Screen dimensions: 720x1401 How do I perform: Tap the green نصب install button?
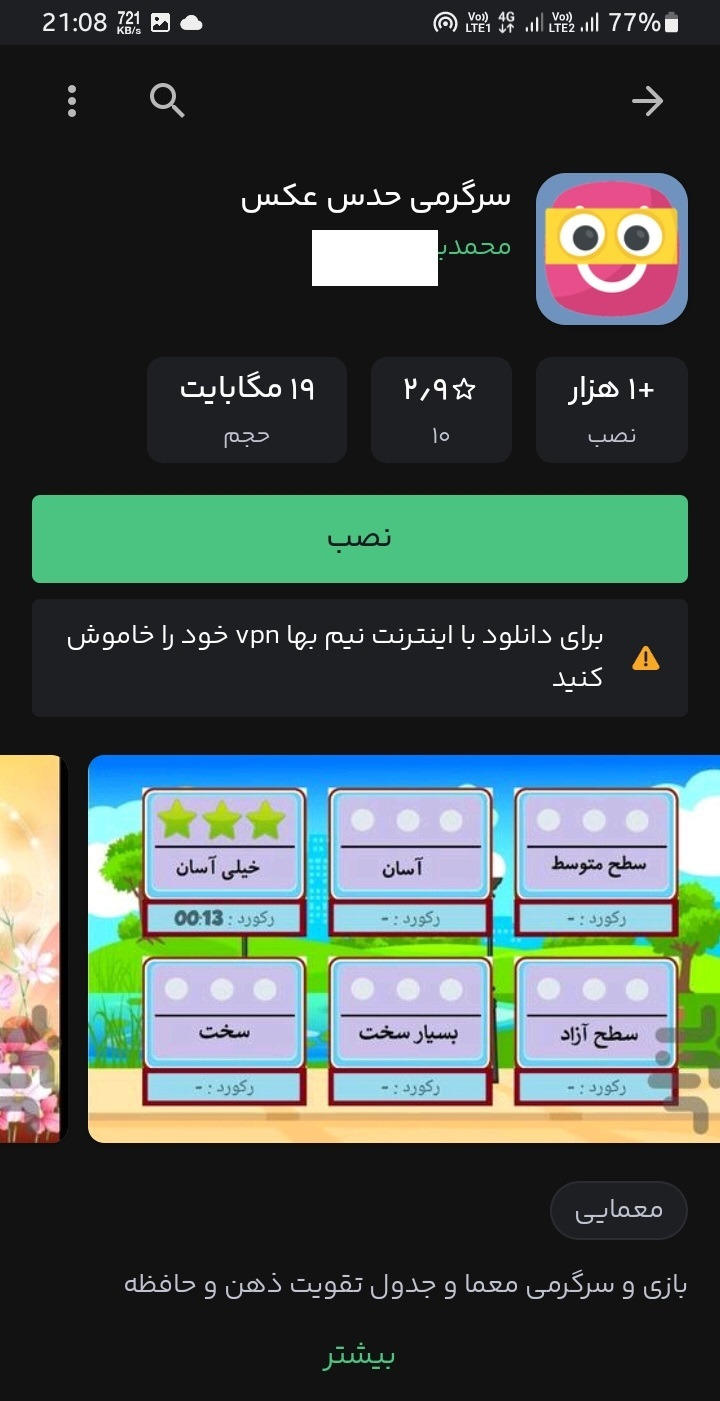click(360, 539)
